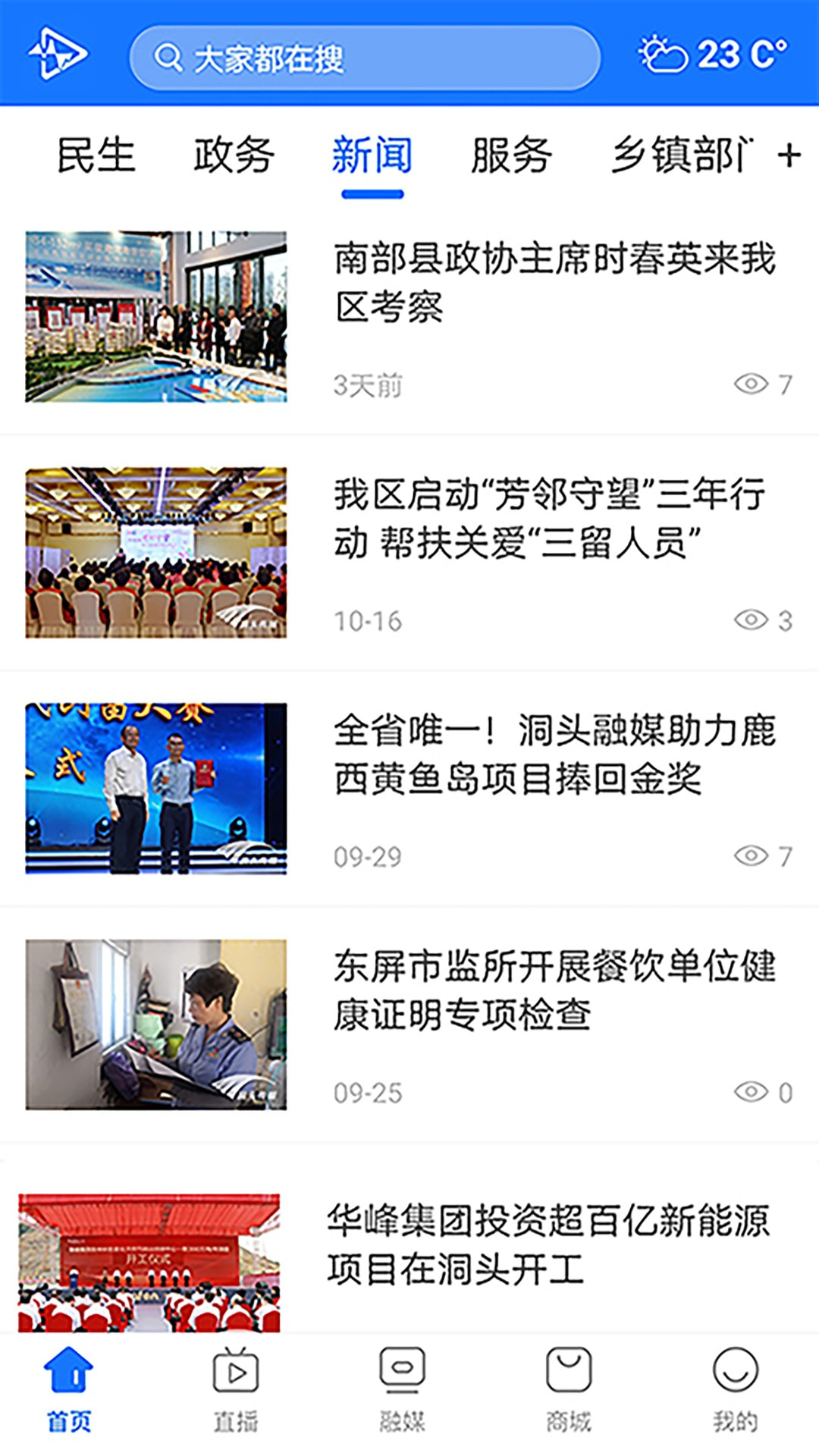The height and width of the screenshot is (1456, 819).
Task: Switch to the 民生 tab
Action: [x=95, y=155]
